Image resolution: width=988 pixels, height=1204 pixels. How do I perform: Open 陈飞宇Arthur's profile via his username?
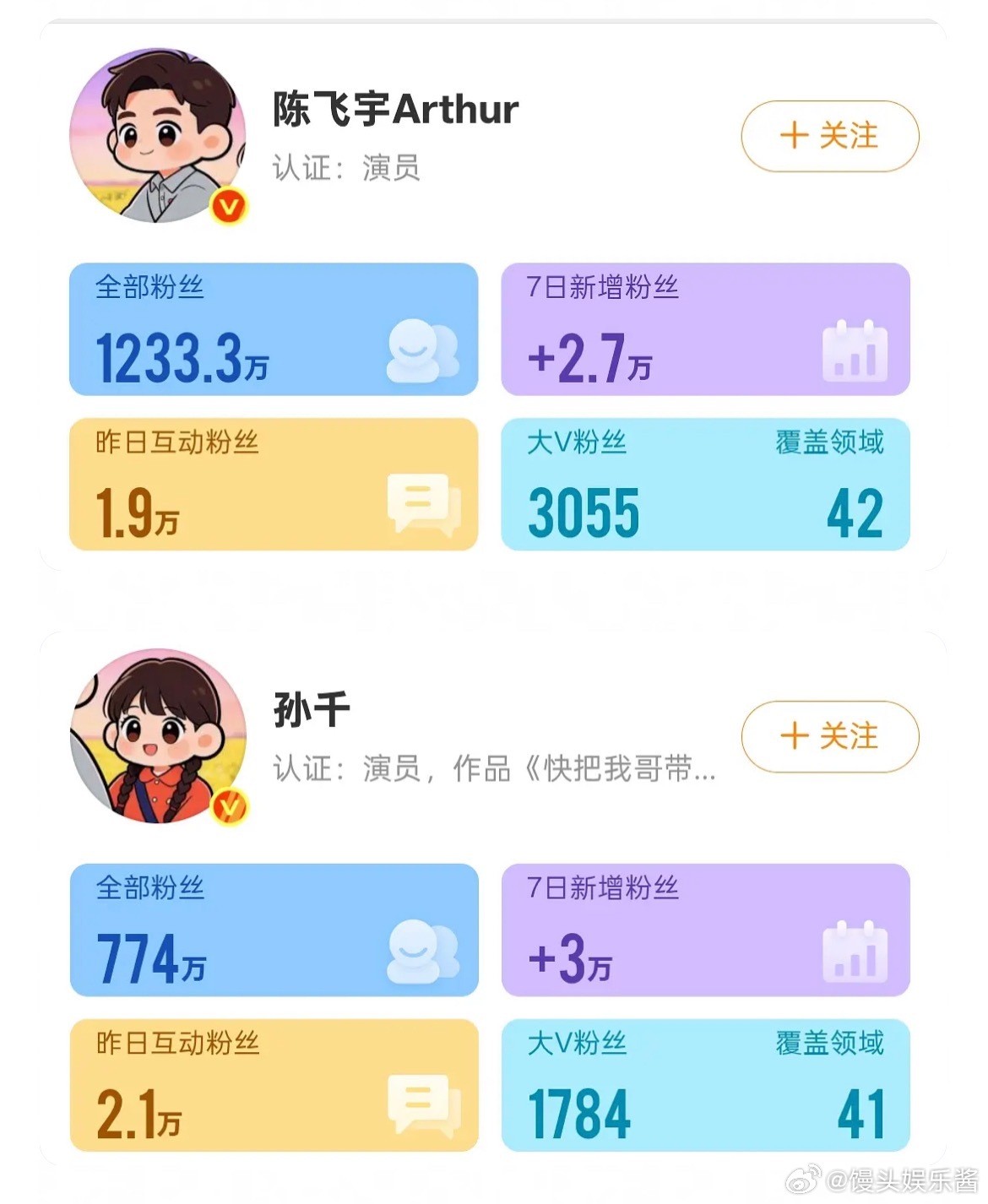point(397,108)
